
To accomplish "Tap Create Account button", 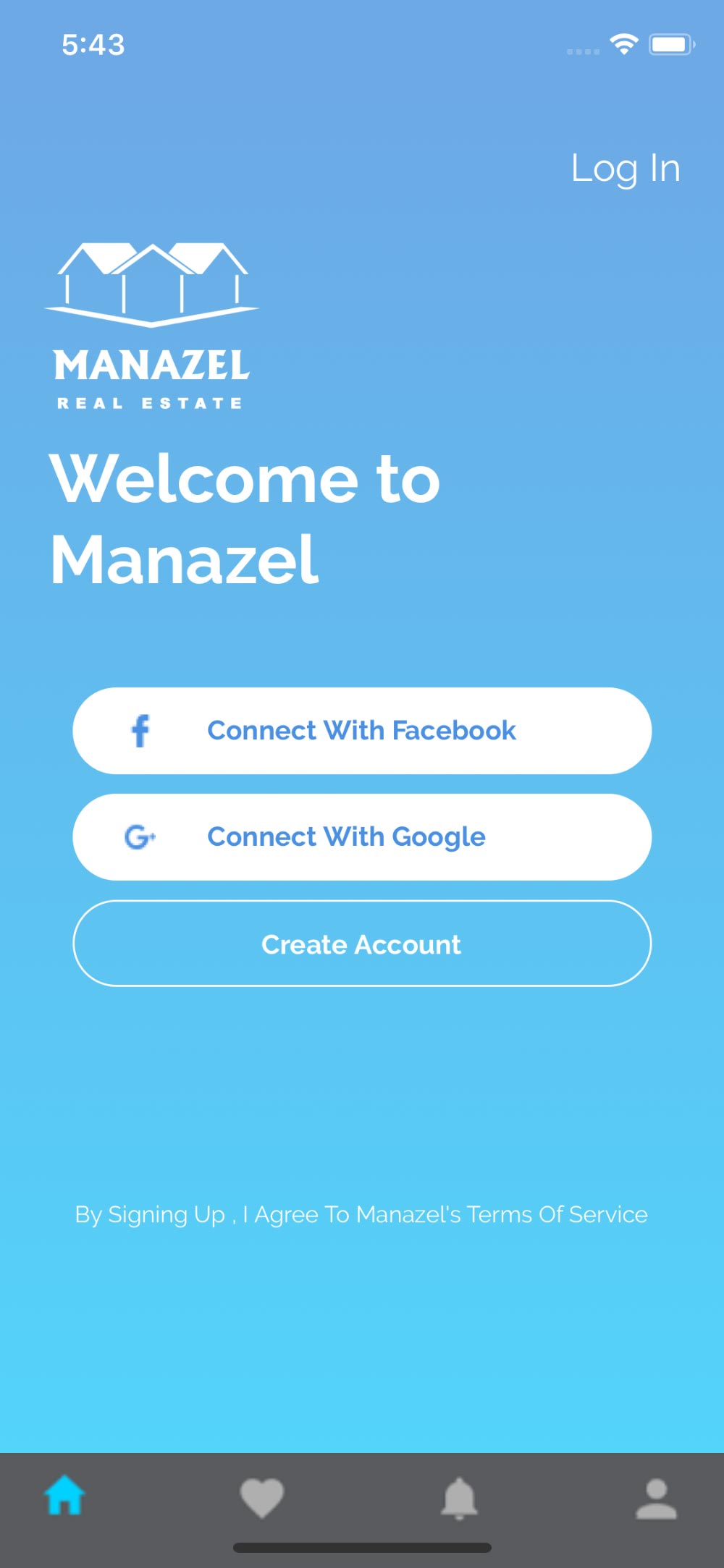I will (x=362, y=944).
